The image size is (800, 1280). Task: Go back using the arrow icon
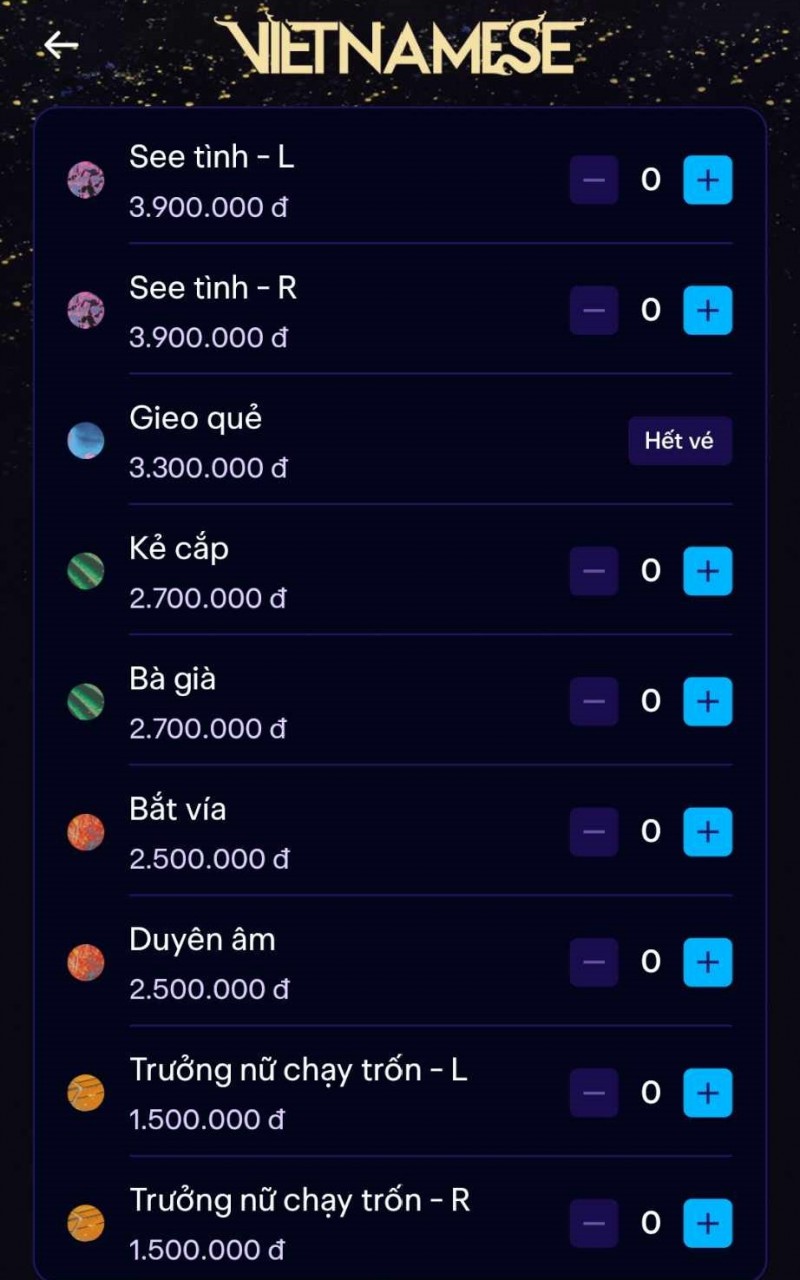pyautogui.click(x=61, y=44)
